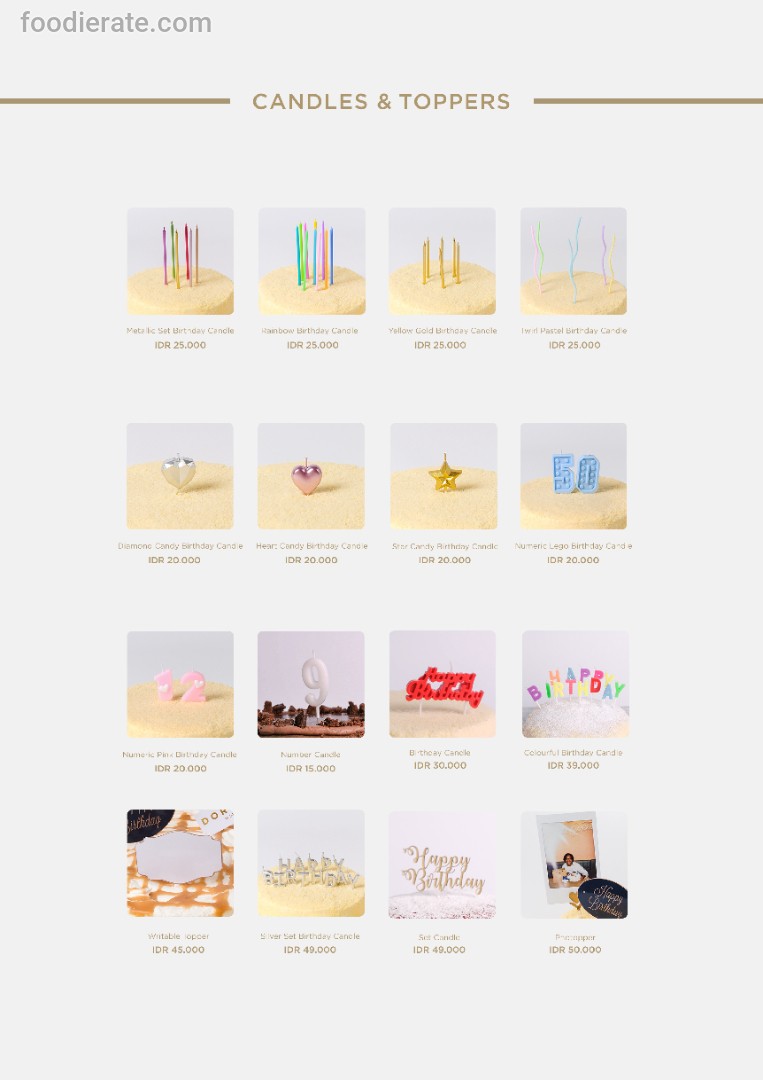Click the Diamond Candy Birthday Candle picture

pos(180,476)
